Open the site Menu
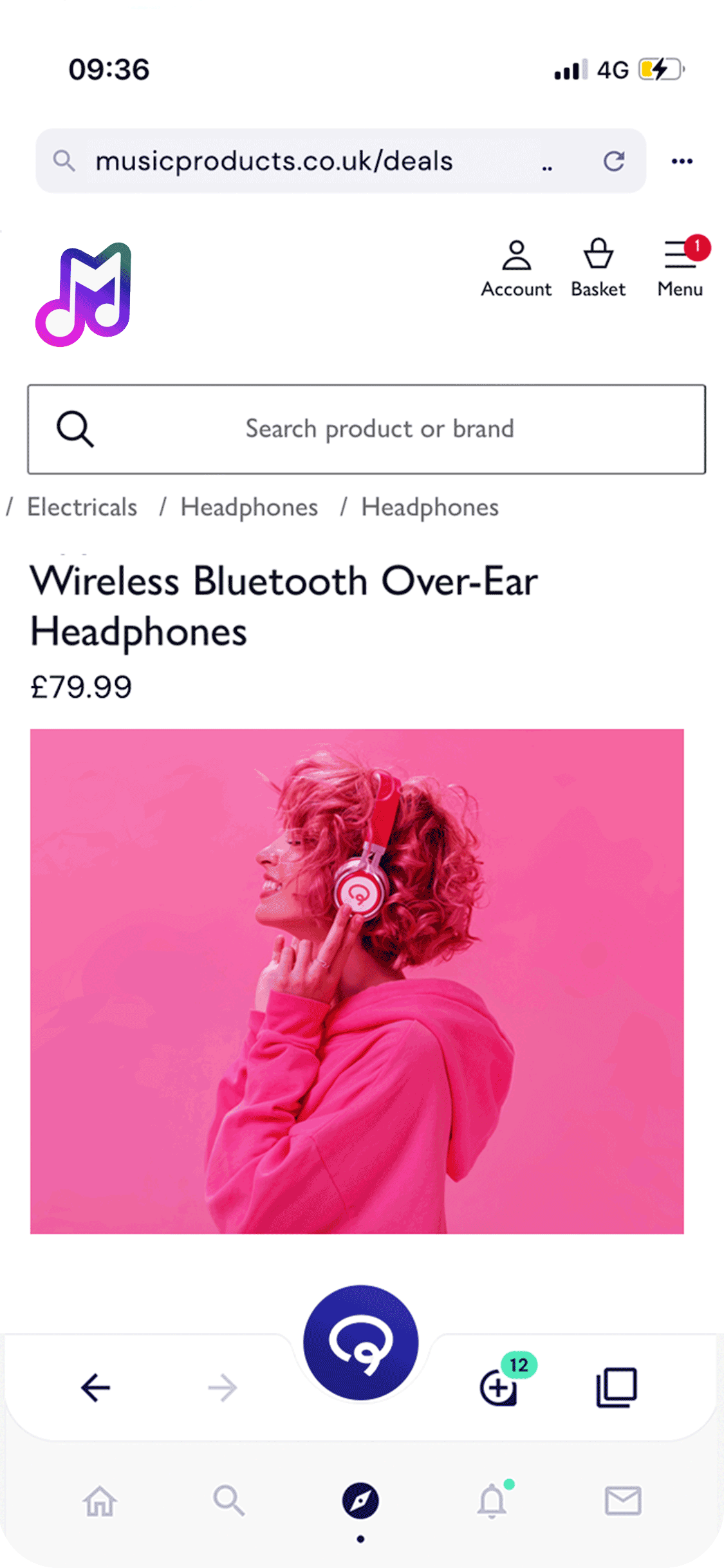 680,269
